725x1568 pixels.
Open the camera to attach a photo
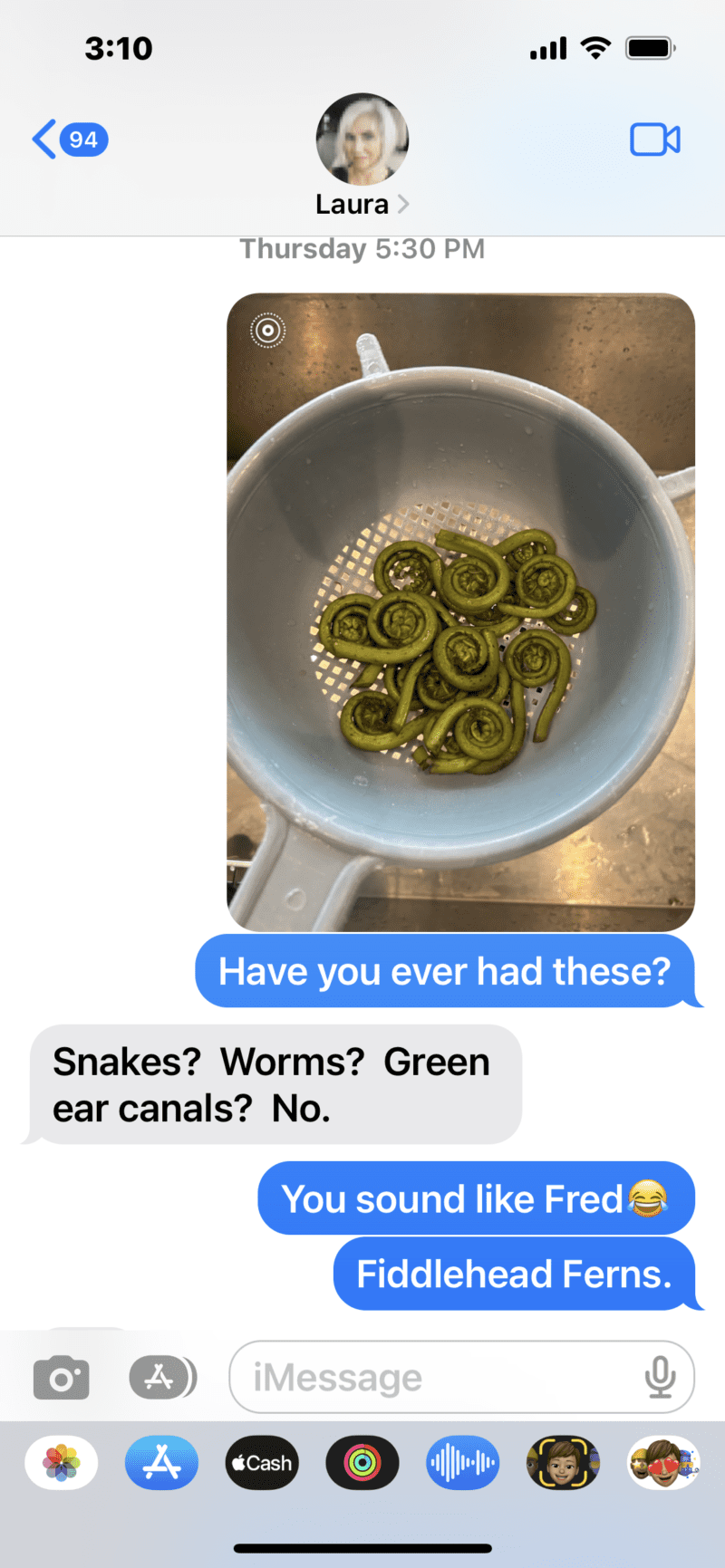(x=61, y=1379)
